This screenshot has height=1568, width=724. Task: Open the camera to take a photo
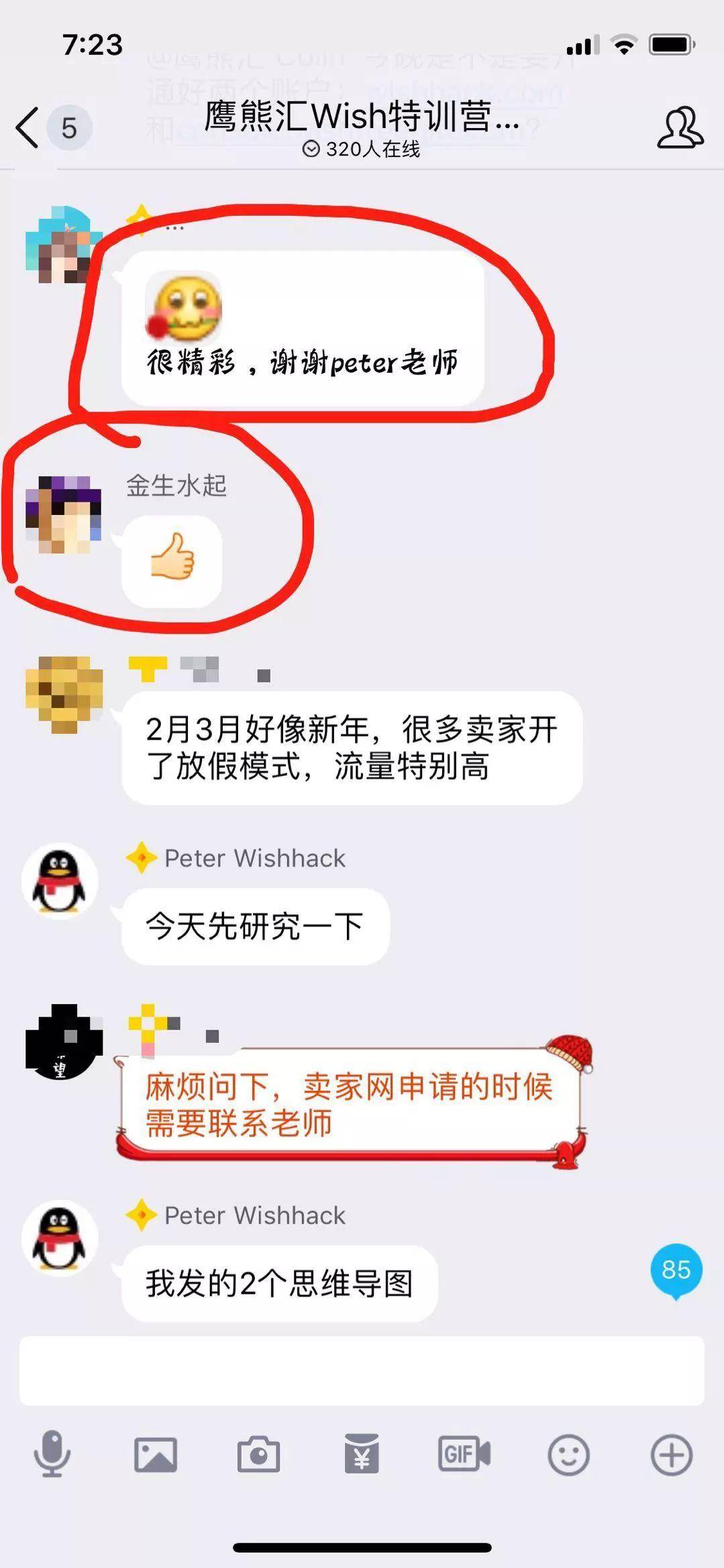258,1455
